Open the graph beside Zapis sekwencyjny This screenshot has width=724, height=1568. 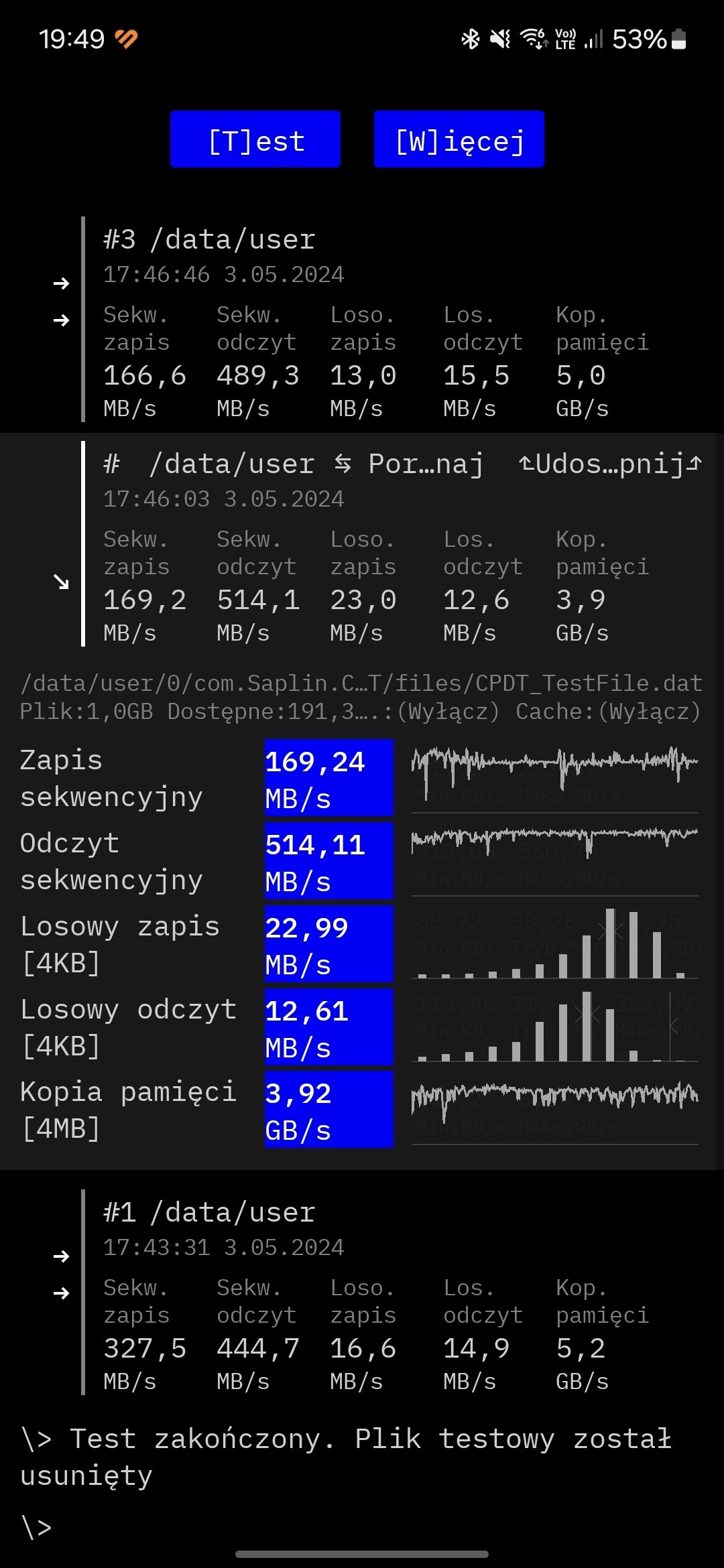coord(555,777)
